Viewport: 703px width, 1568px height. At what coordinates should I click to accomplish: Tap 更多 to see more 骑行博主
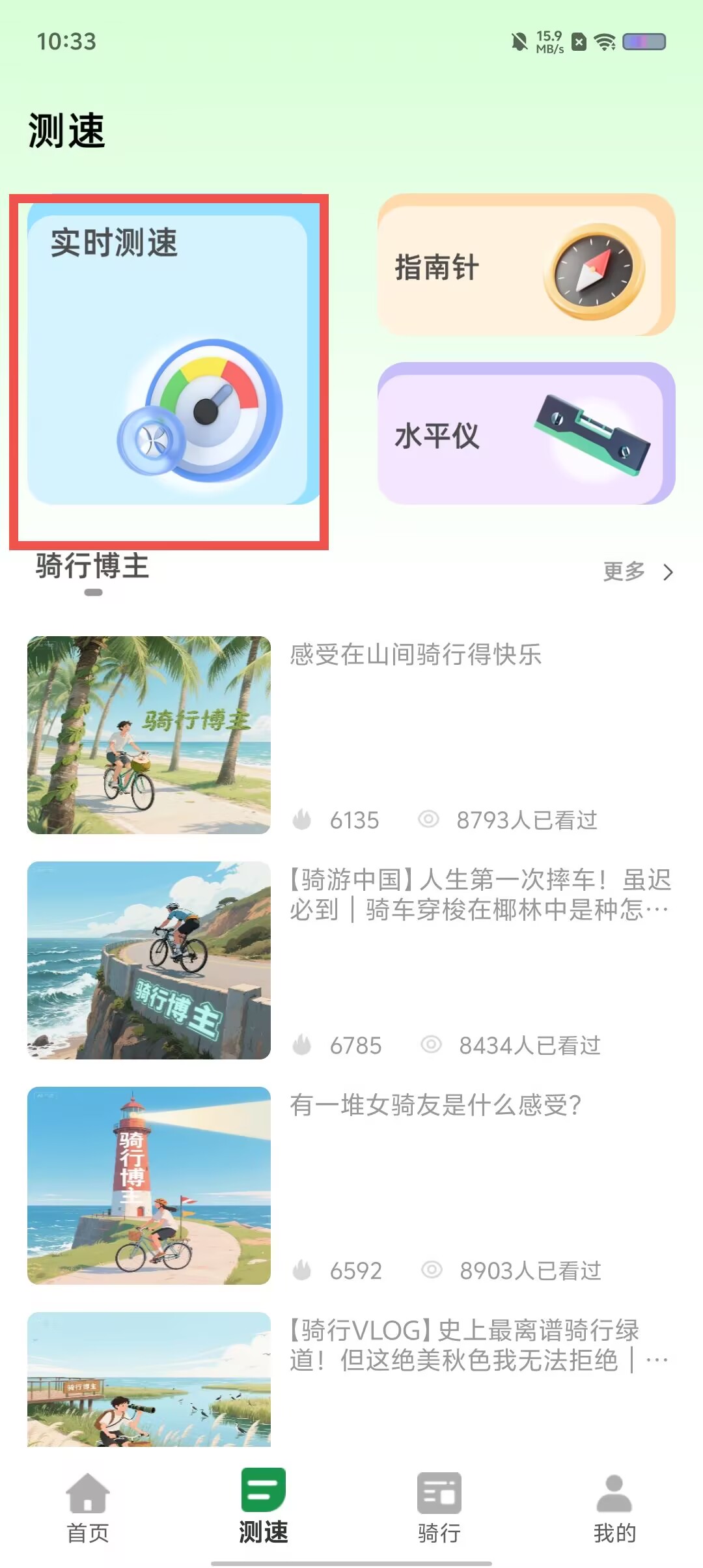tap(638, 571)
